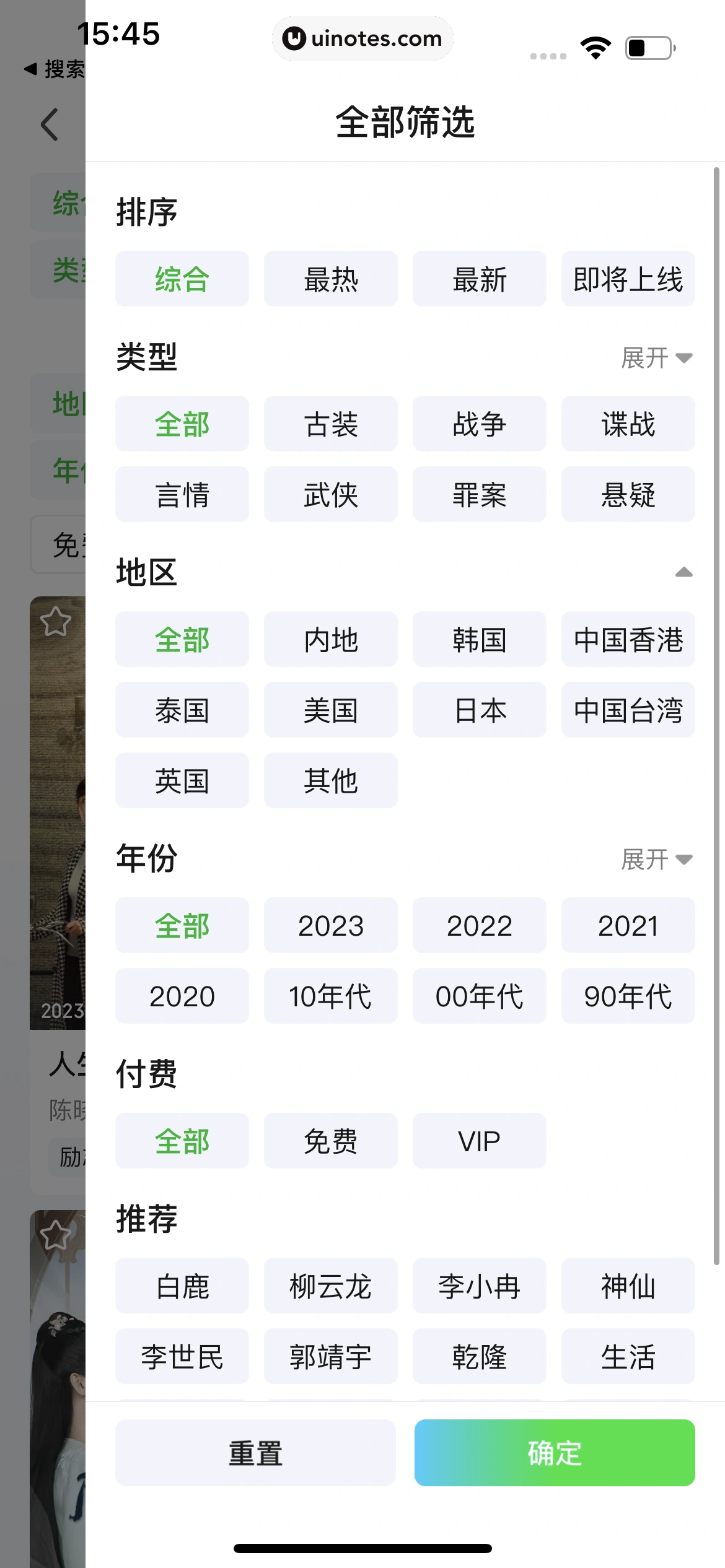Collapse the 地区 section
Screen dimensions: 725x1568
pos(683,572)
